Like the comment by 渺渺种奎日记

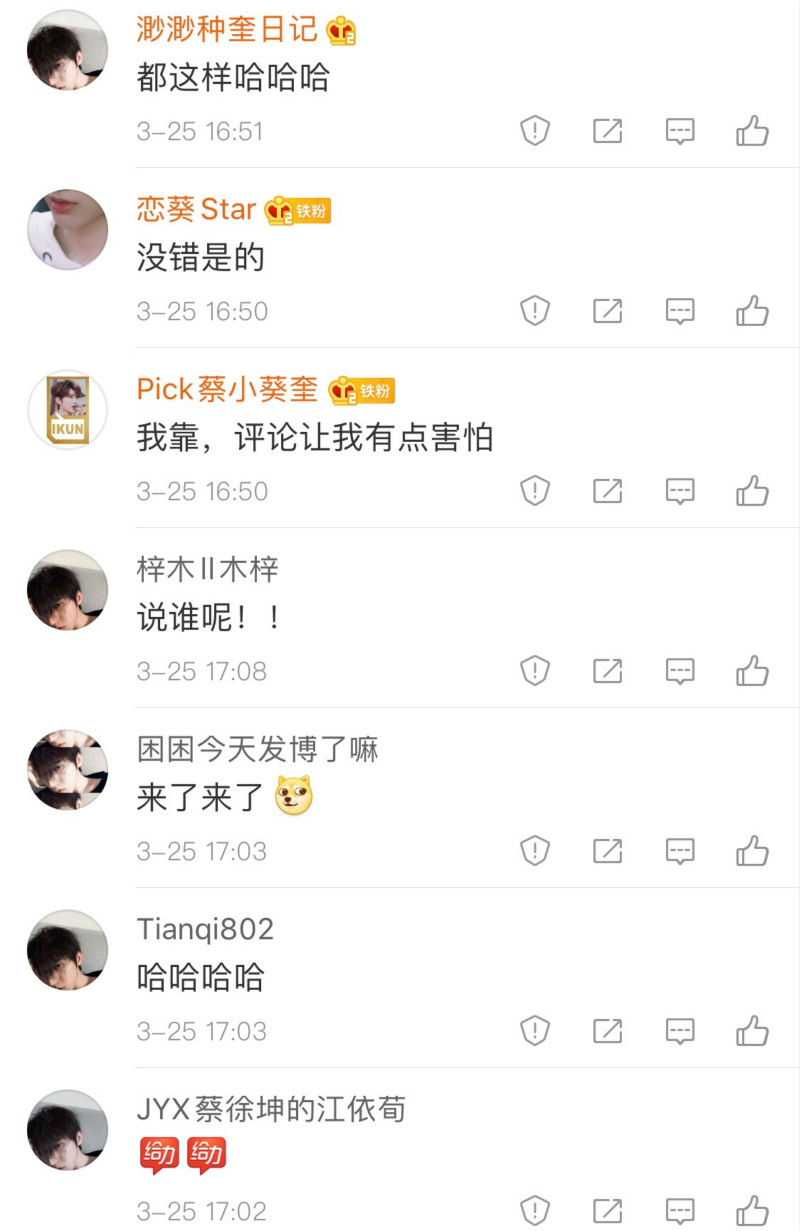click(752, 131)
